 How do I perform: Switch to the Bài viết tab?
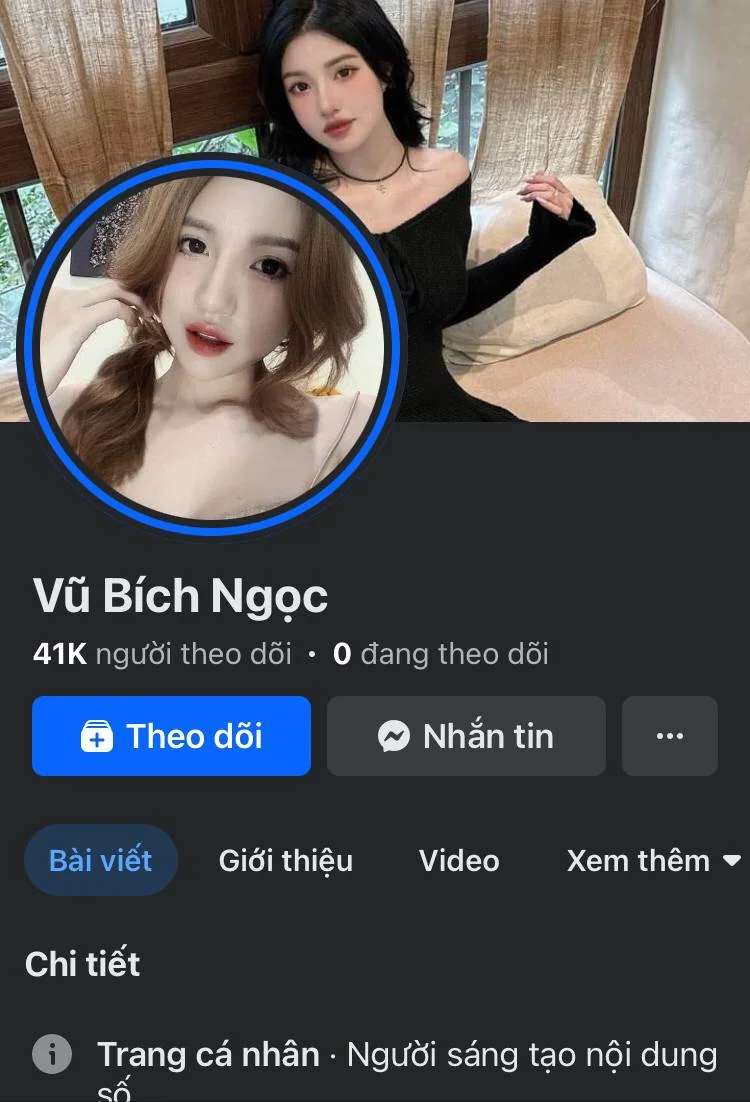coord(101,860)
